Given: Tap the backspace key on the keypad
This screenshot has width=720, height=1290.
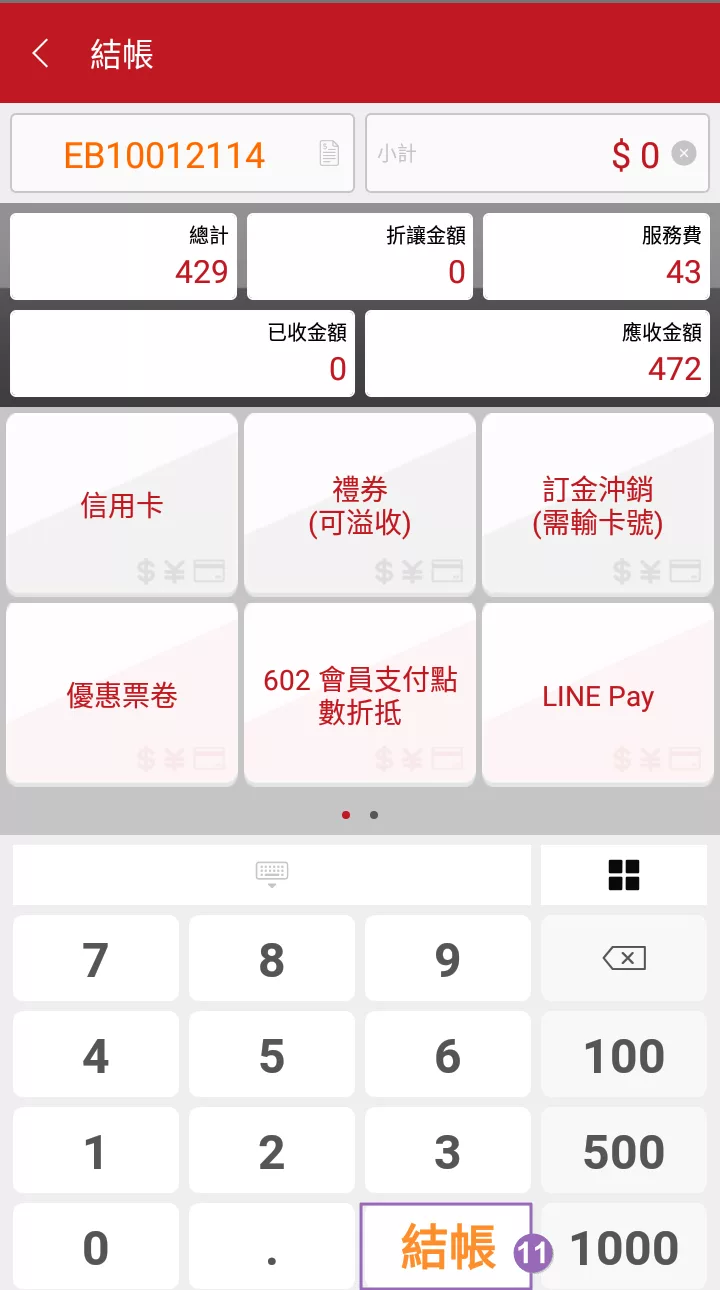Looking at the screenshot, I should click(x=624, y=959).
